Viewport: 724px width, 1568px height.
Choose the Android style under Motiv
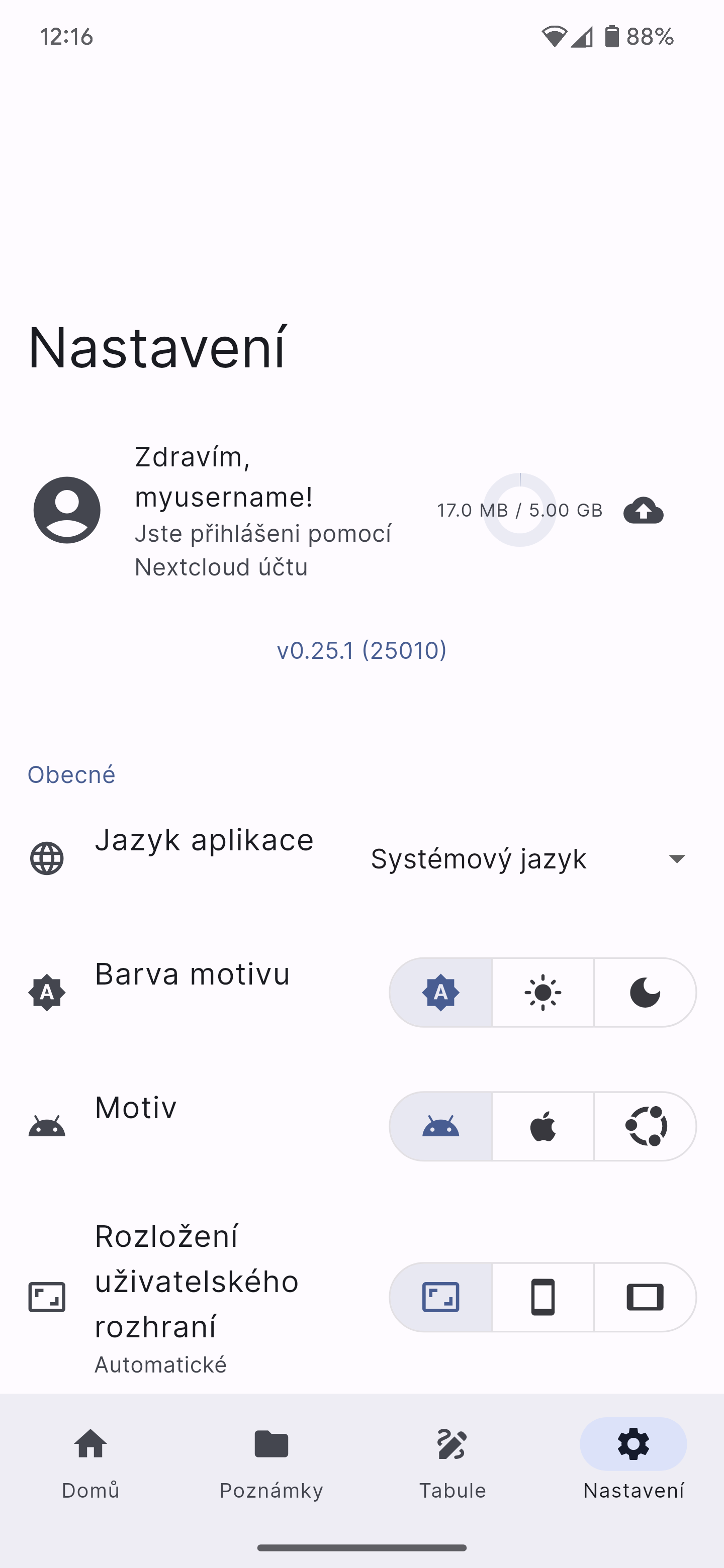(x=441, y=1127)
